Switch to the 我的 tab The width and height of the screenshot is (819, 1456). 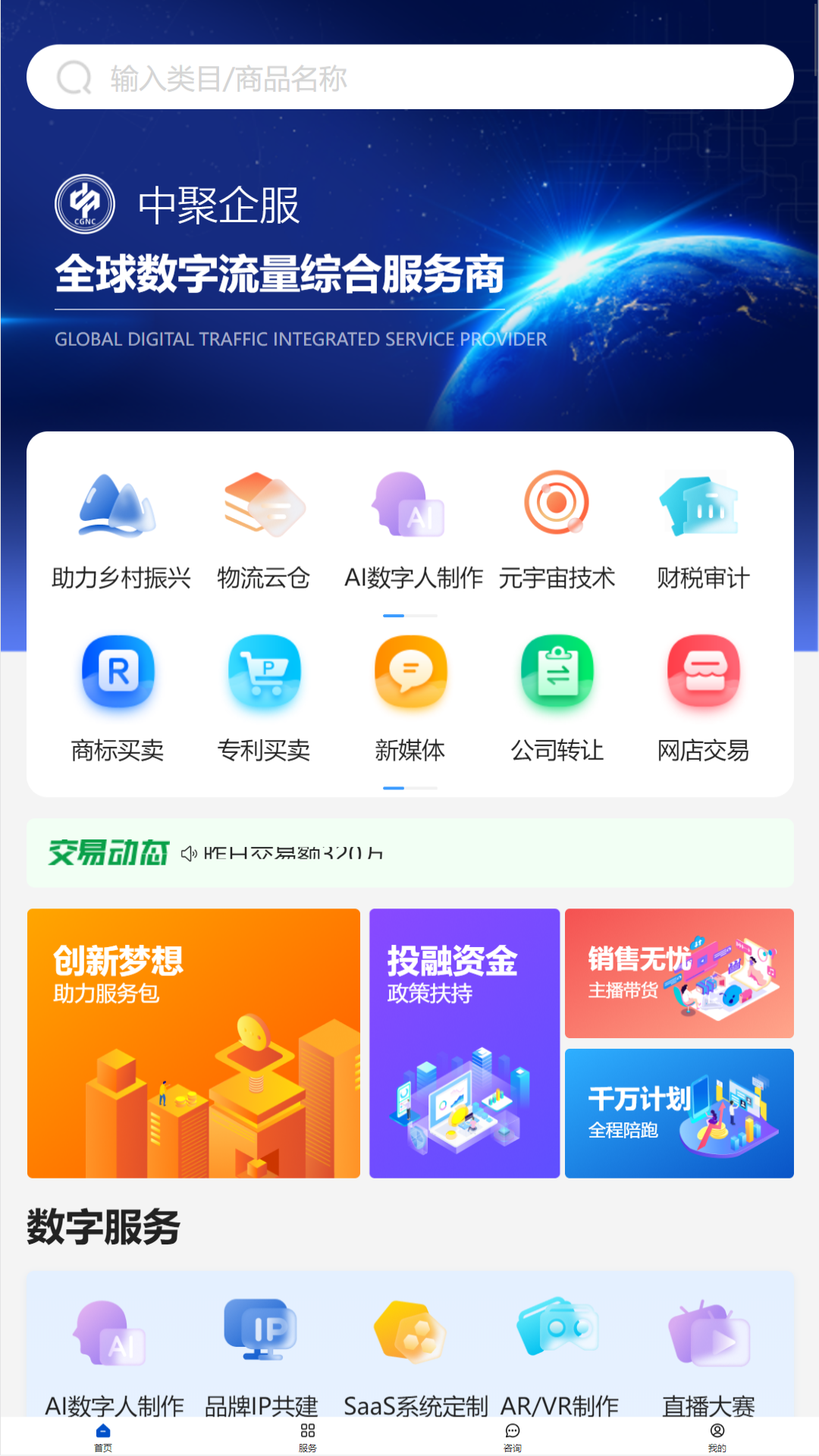tap(717, 1437)
